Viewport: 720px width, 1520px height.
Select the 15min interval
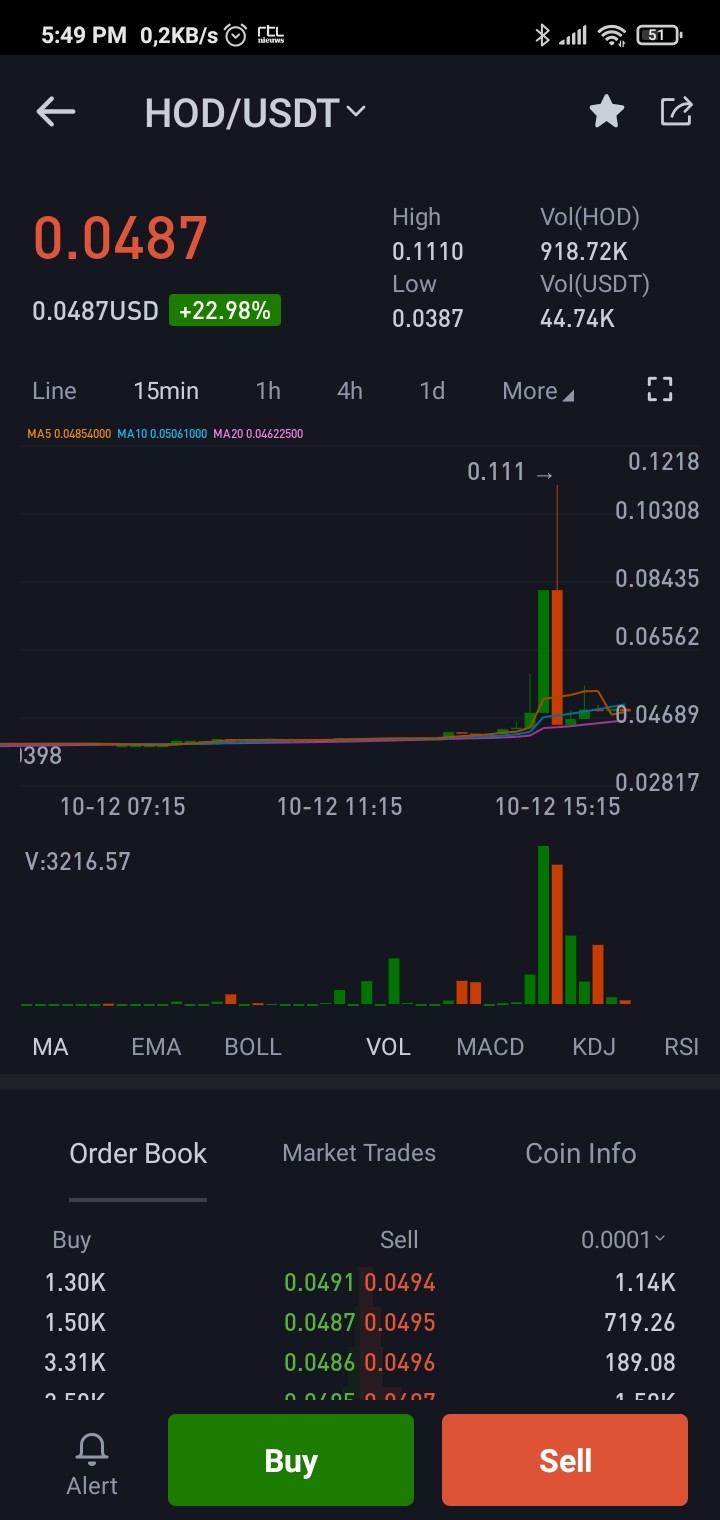point(166,391)
